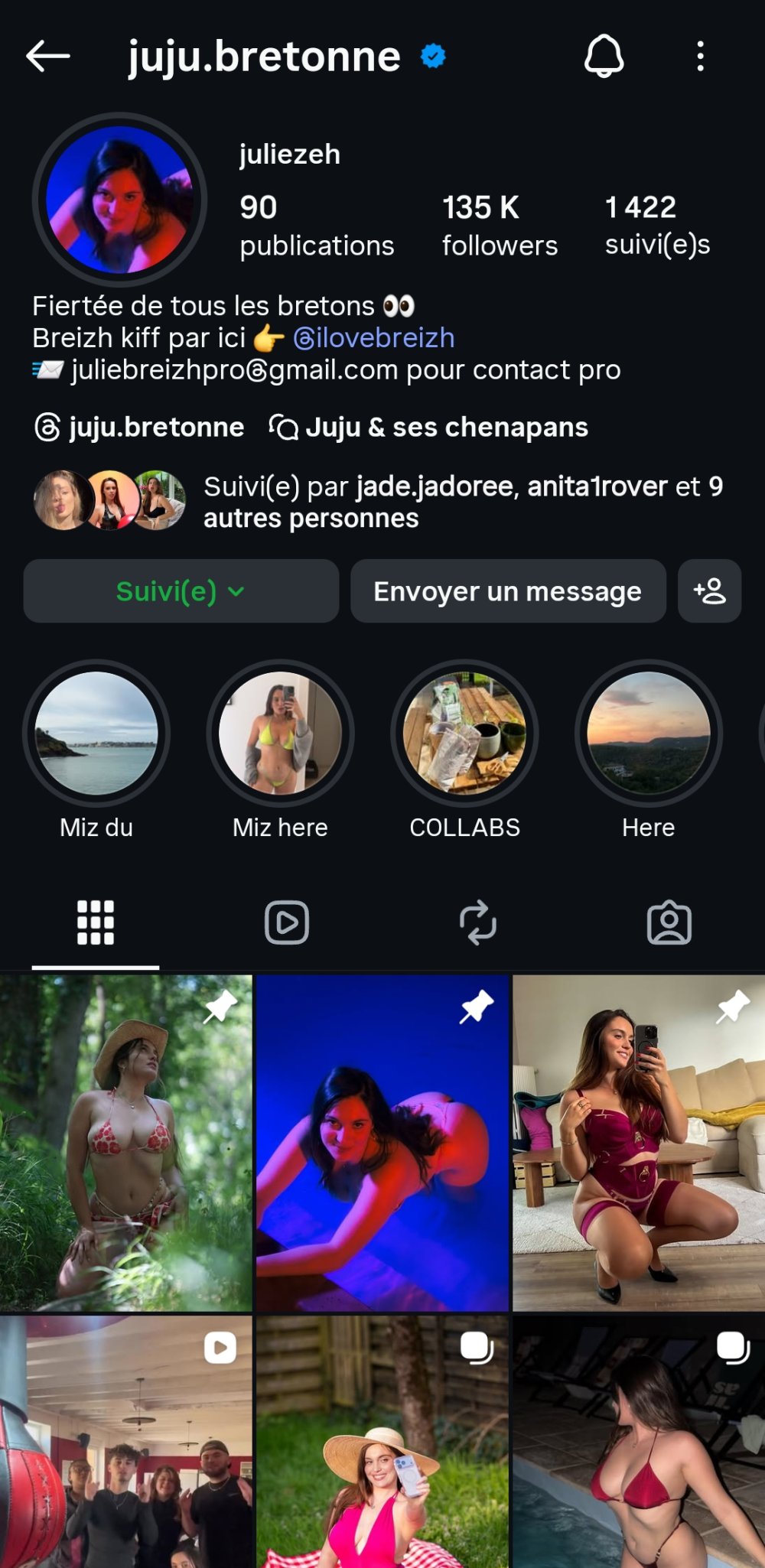
Task: Expand the Suivi(e) follow options
Action: (181, 590)
